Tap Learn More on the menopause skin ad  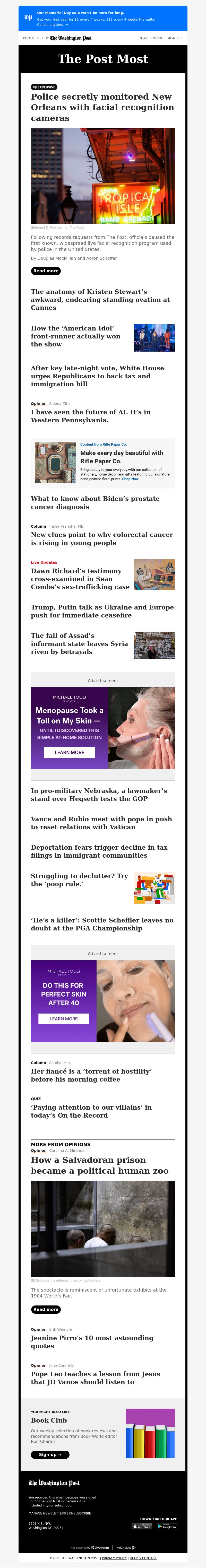[70, 752]
